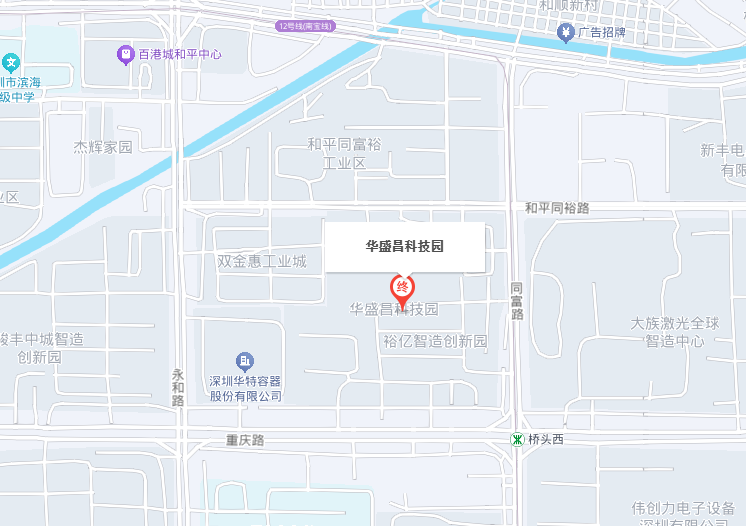The image size is (746, 526).
Task: Tap the red destination marker pin
Action: pyautogui.click(x=402, y=291)
